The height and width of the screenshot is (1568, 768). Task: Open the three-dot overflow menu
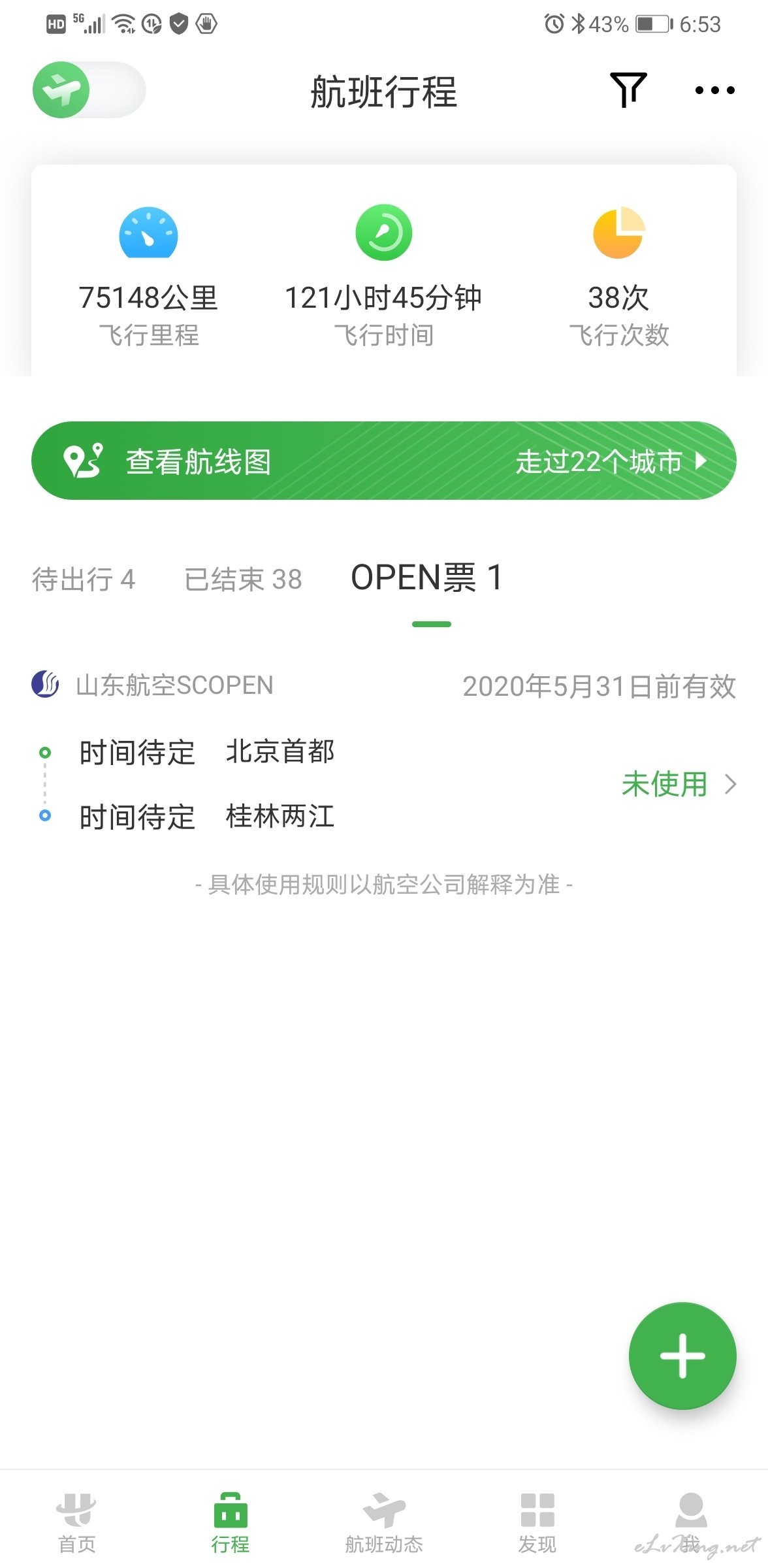click(714, 90)
